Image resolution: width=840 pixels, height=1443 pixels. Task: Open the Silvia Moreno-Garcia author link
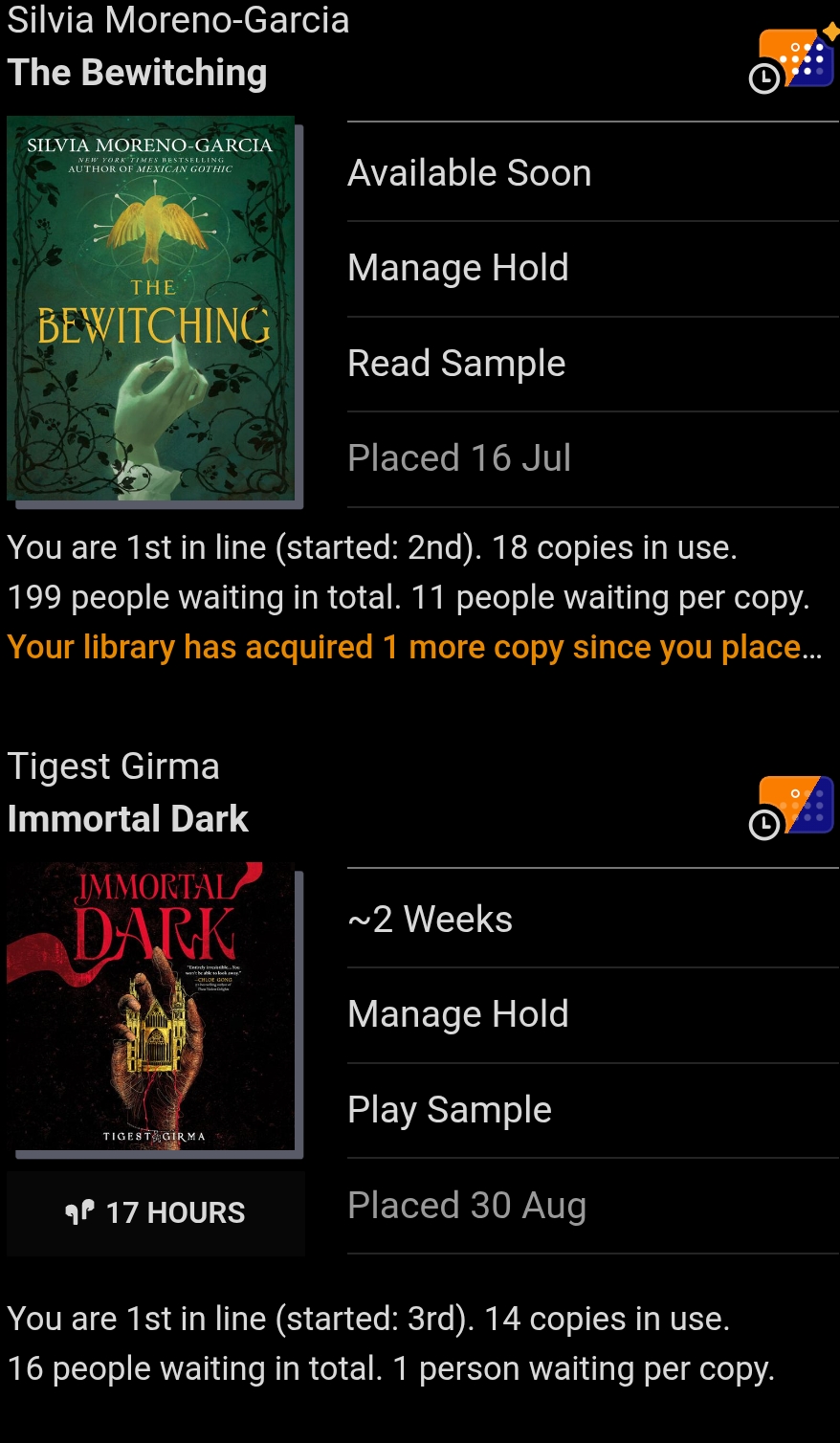[179, 20]
